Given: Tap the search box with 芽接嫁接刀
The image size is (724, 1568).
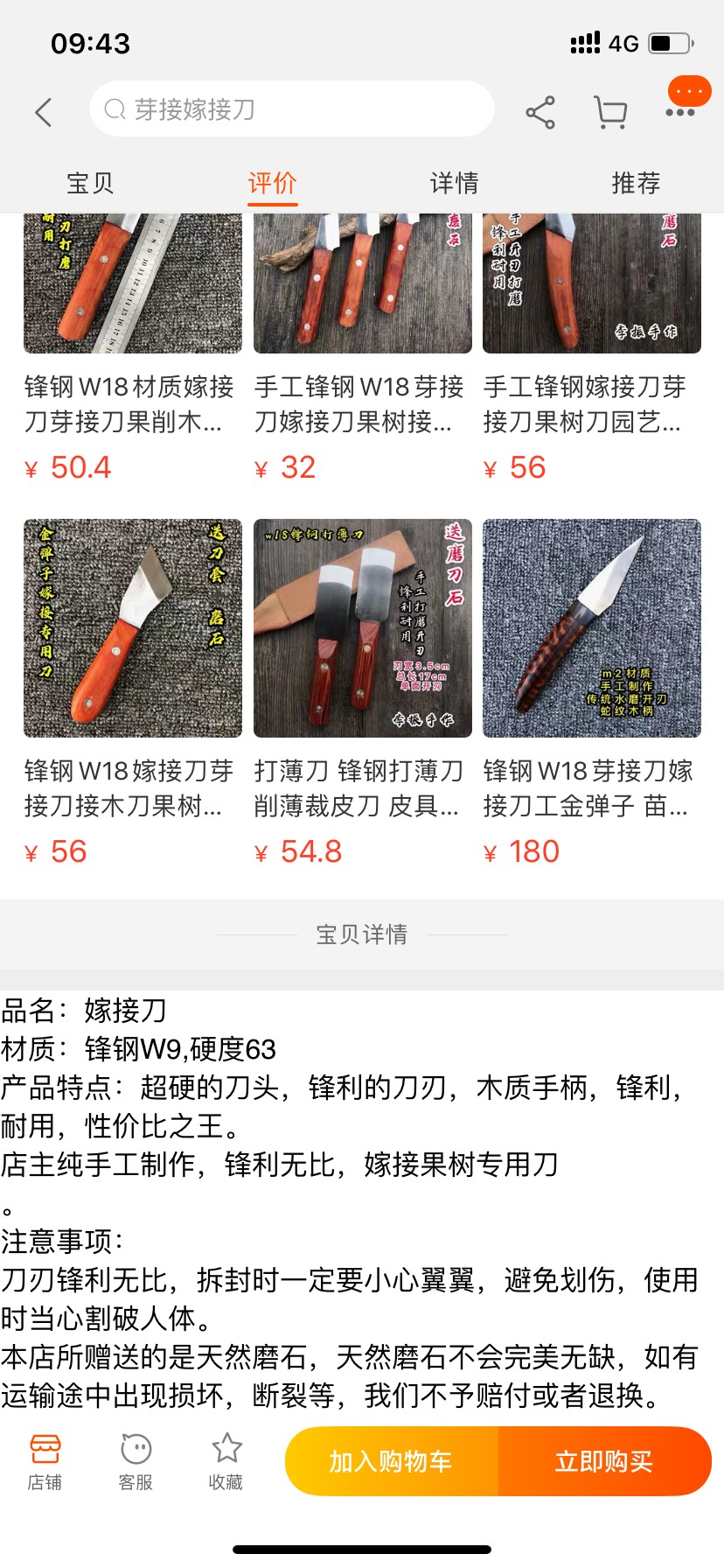Looking at the screenshot, I should coord(292,109).
